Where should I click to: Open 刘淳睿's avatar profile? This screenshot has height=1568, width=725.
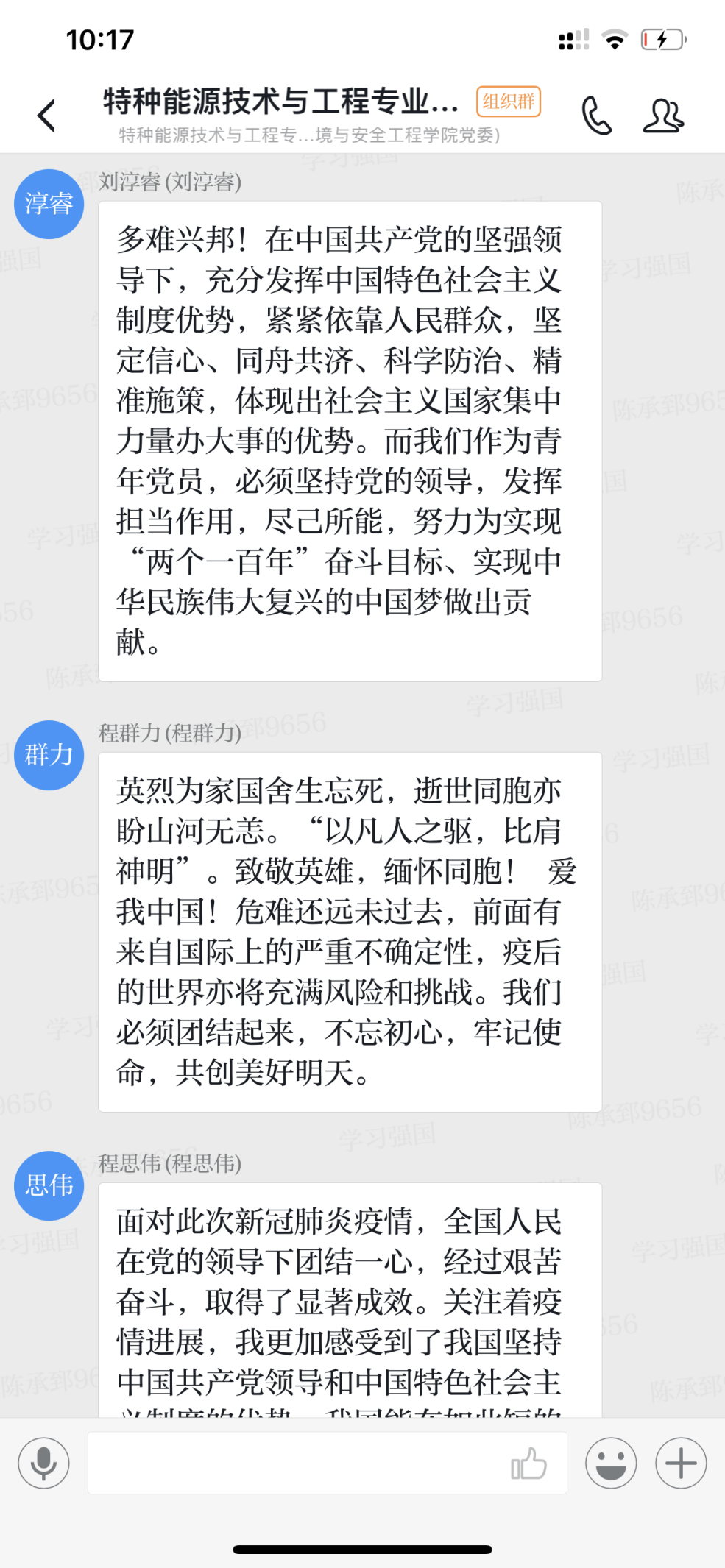coord(49,204)
